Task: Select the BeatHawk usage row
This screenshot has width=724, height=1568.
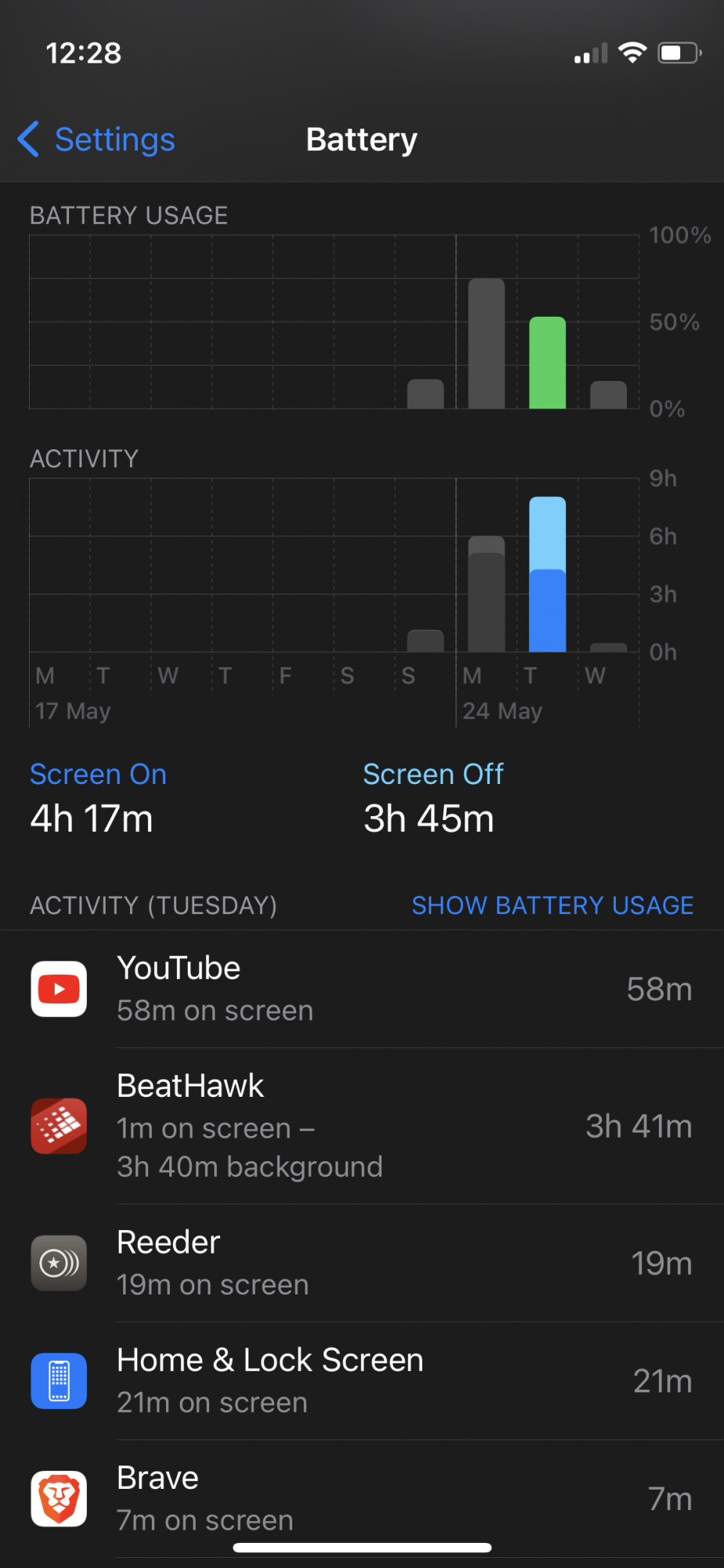Action: [x=362, y=1126]
